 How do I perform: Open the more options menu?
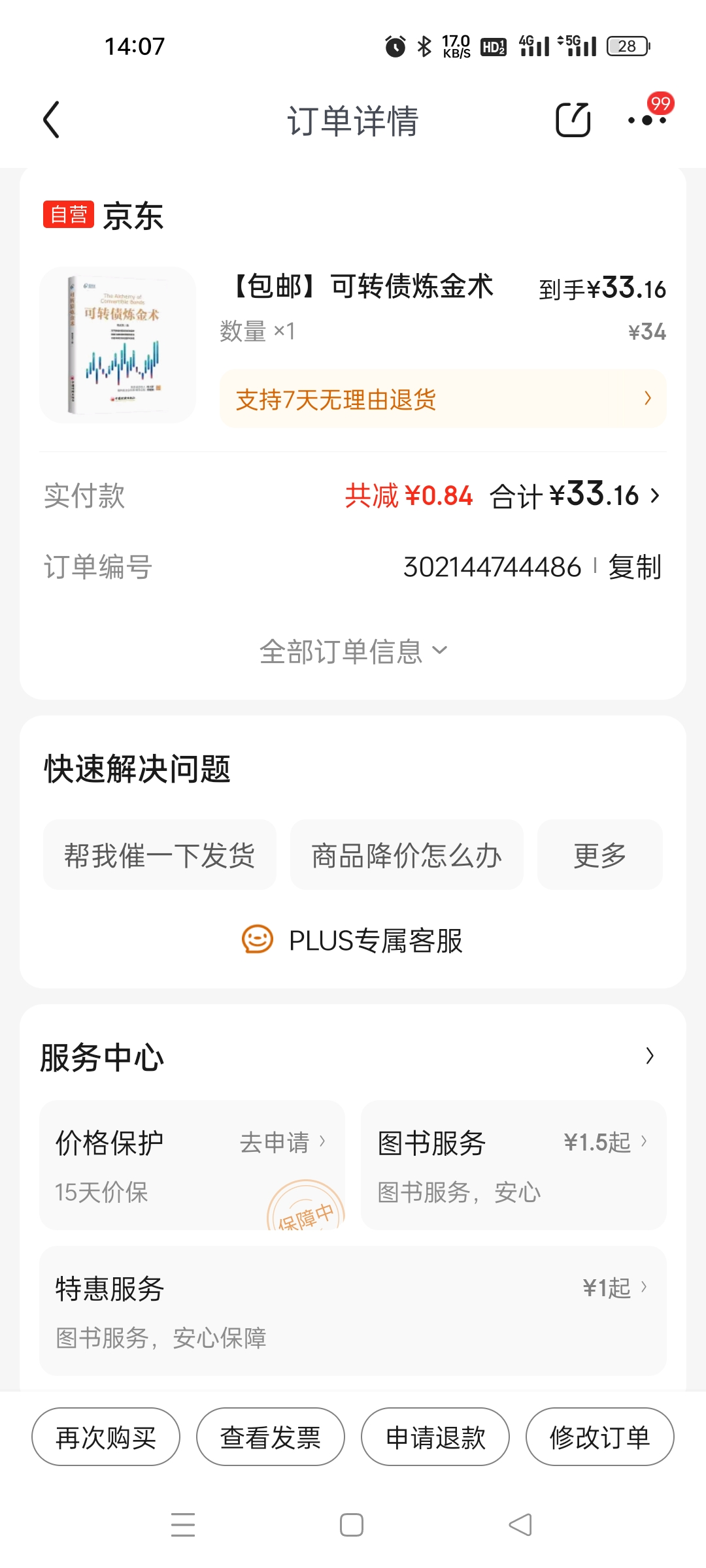coord(647,120)
